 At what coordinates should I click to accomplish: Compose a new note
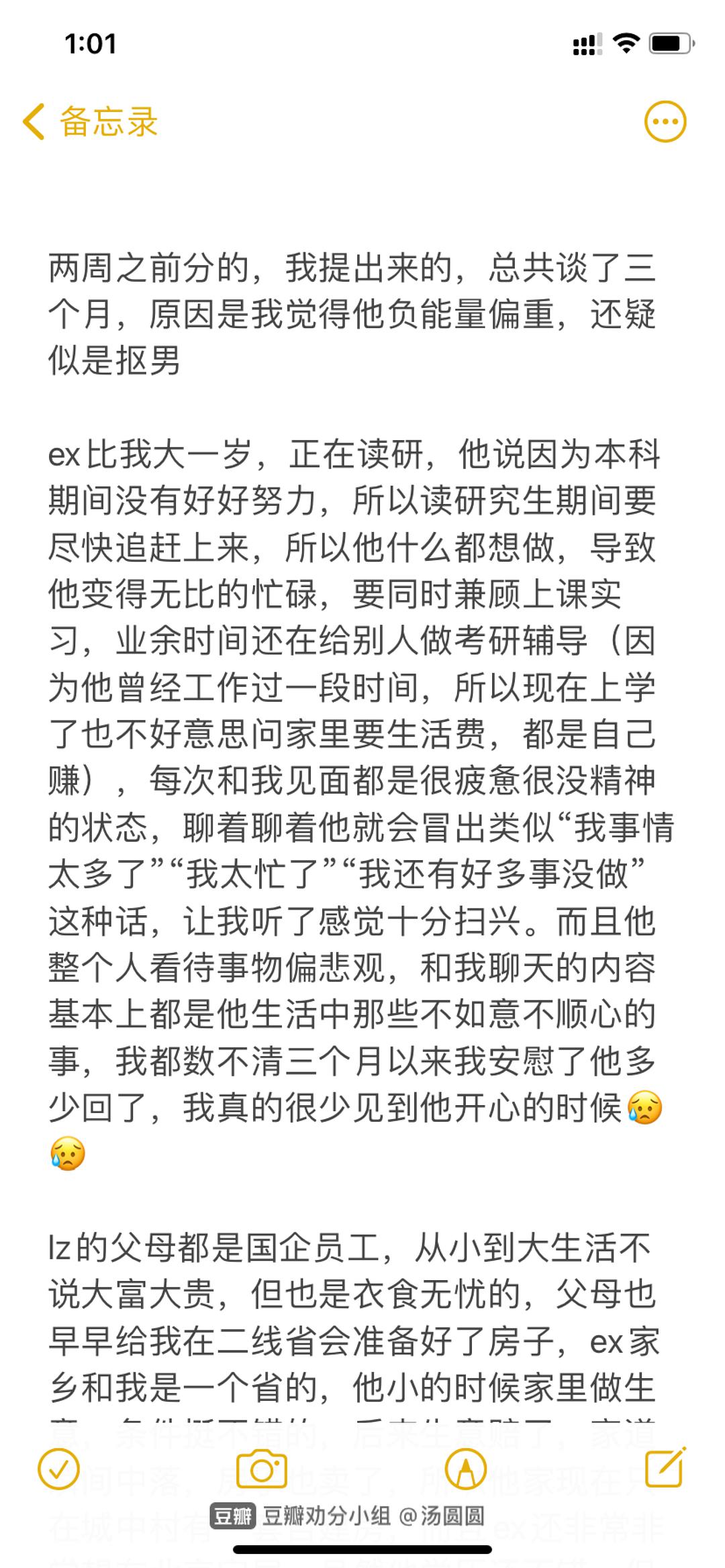click(x=665, y=1468)
